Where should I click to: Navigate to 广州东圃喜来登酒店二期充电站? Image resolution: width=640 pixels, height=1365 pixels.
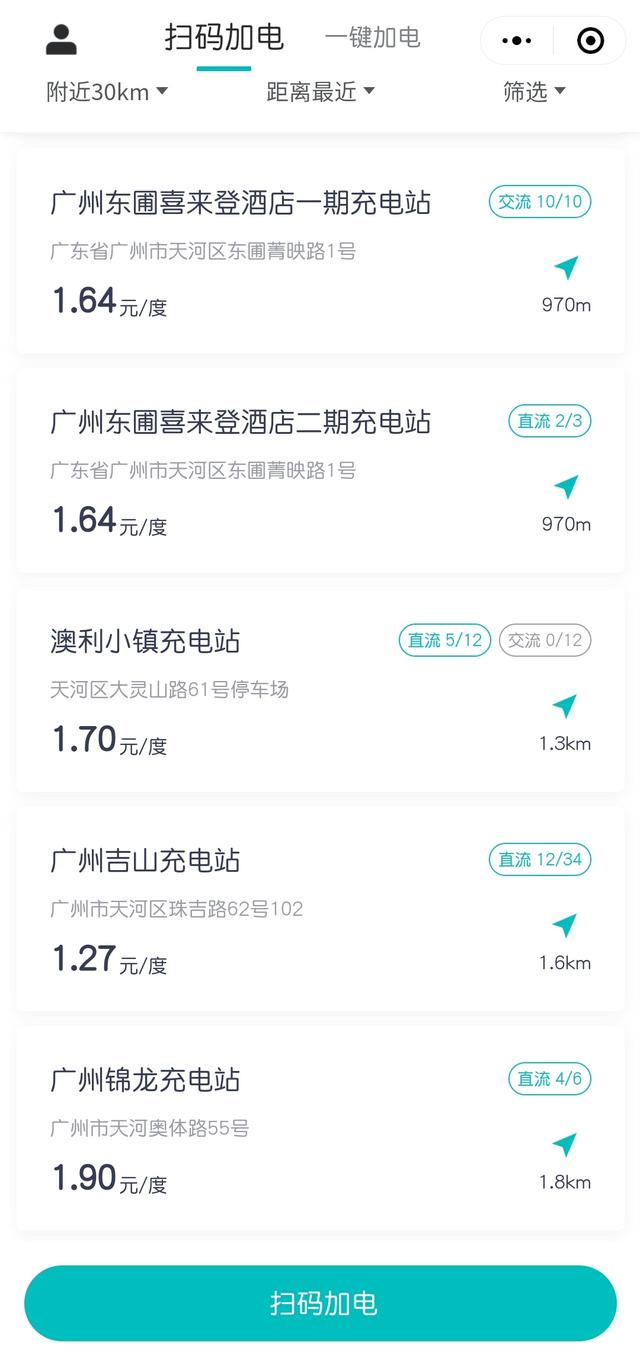[566, 487]
